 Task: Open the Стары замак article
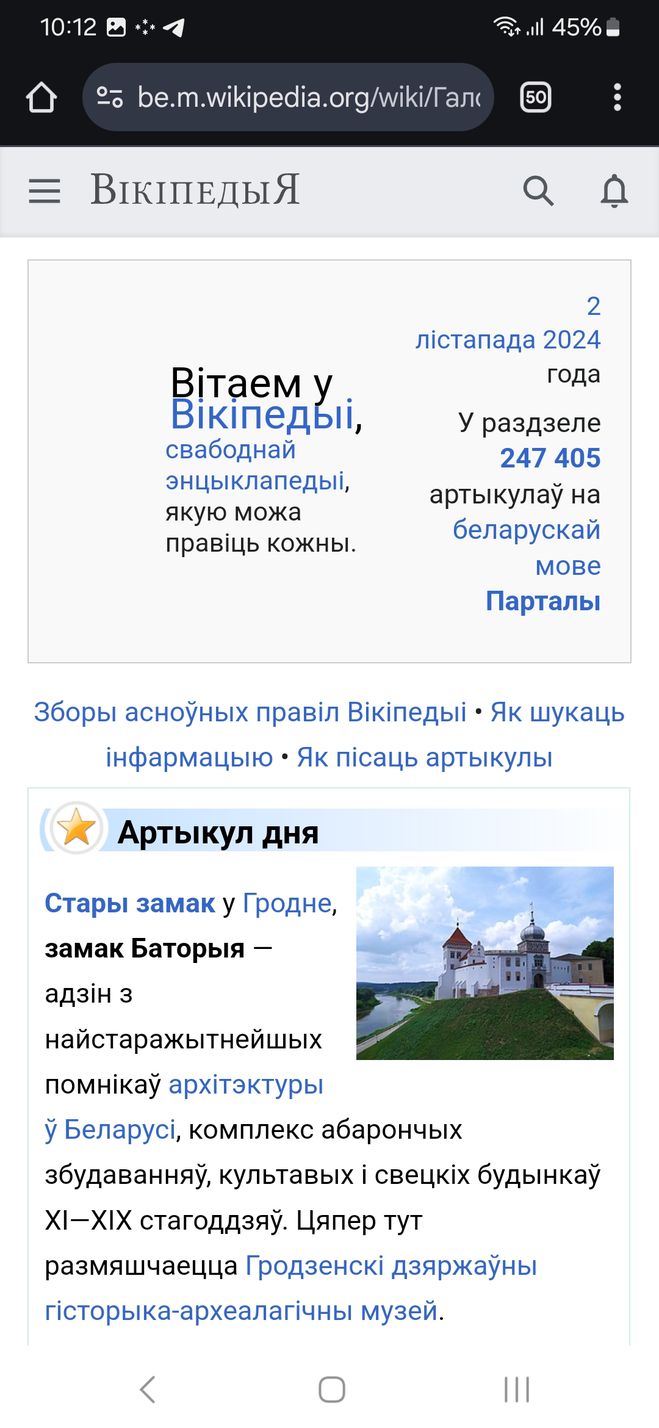click(x=130, y=903)
